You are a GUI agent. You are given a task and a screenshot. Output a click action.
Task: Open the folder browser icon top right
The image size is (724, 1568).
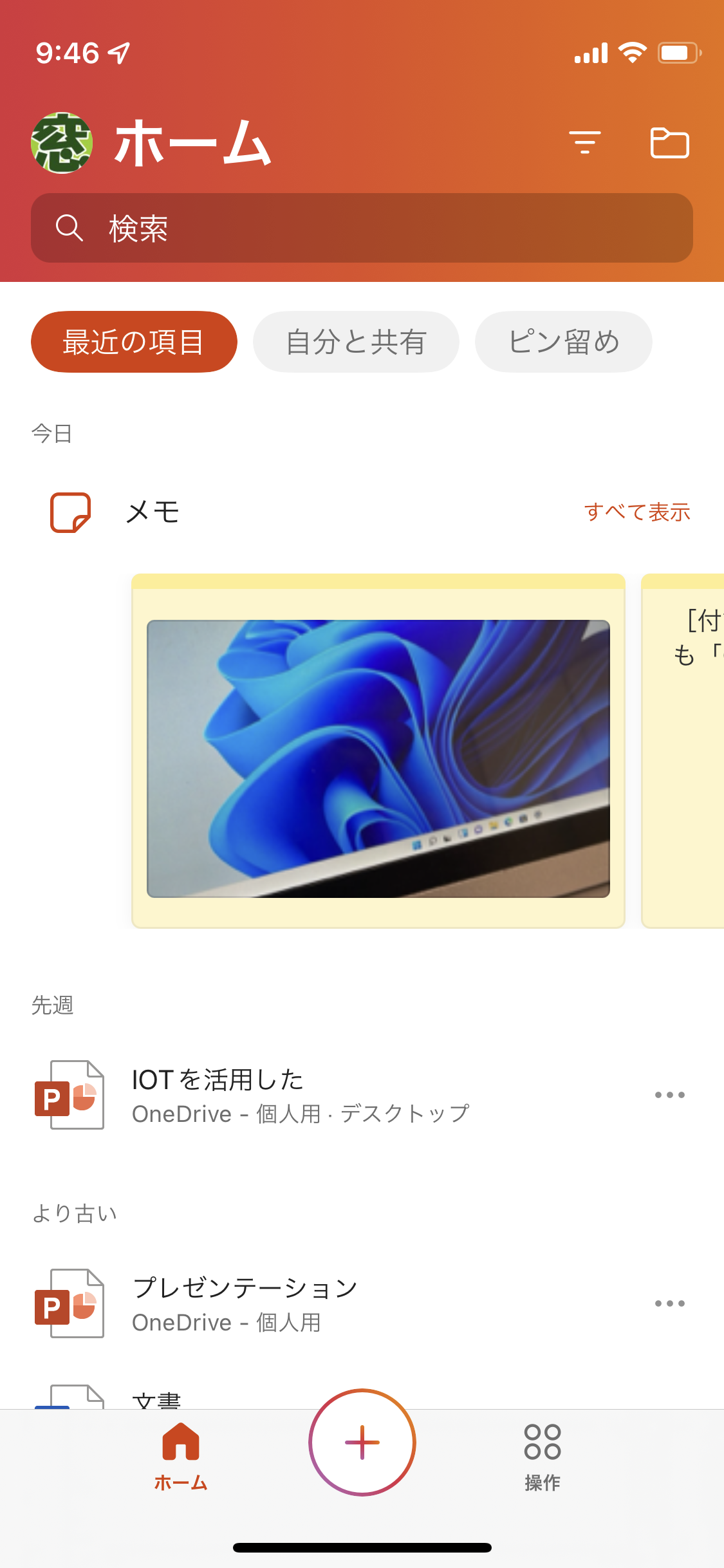pyautogui.click(x=670, y=143)
